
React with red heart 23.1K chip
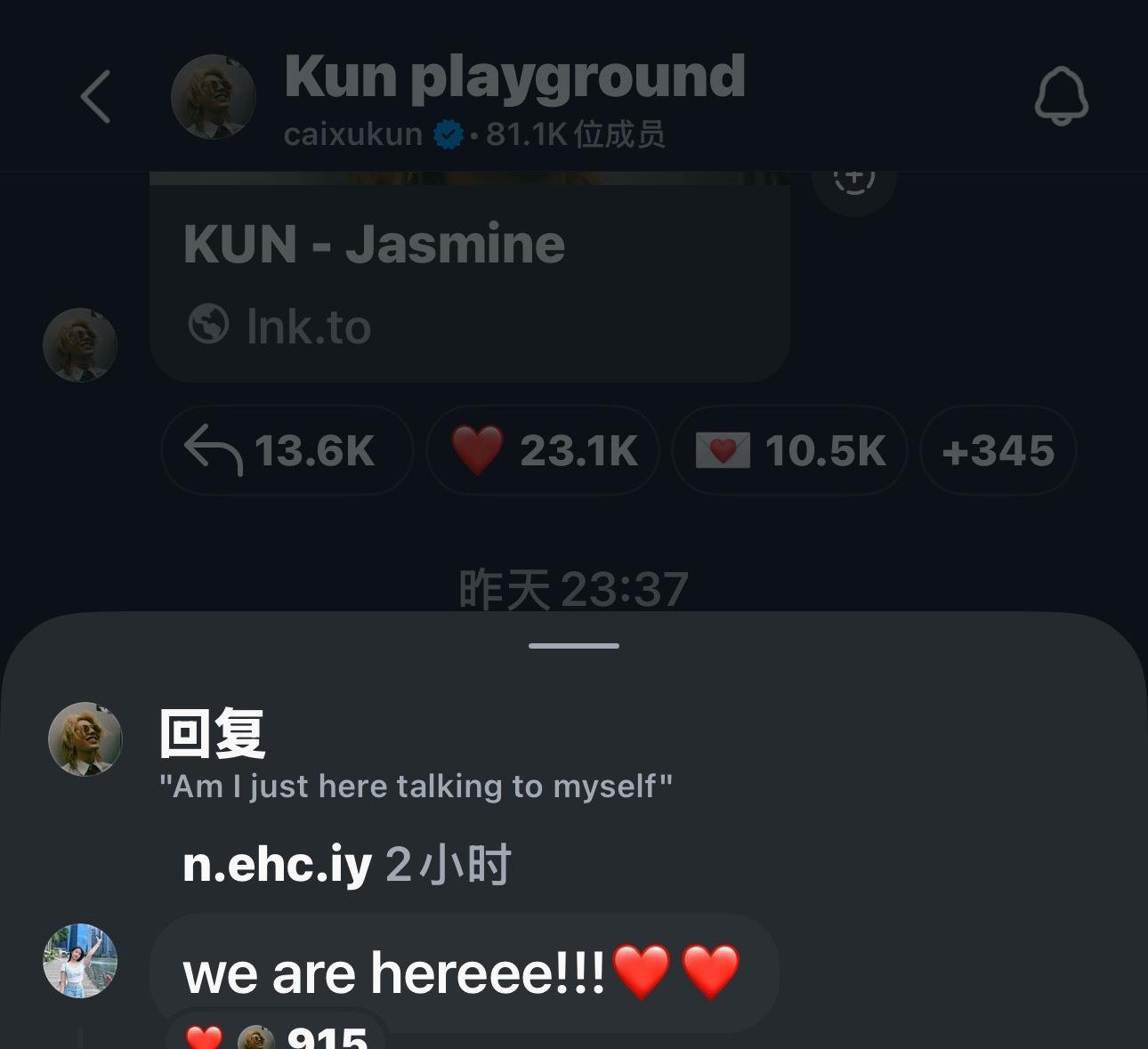coord(543,450)
